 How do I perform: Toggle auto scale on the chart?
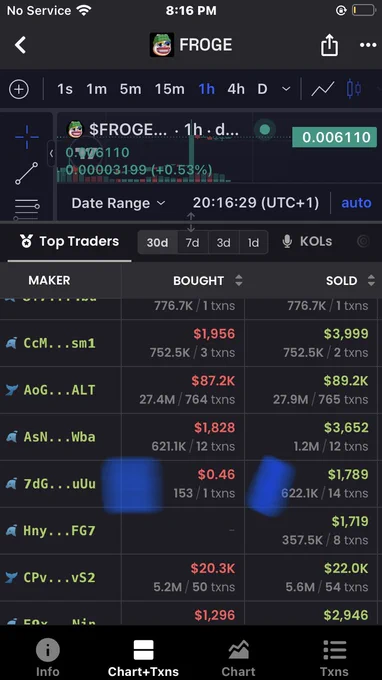click(356, 203)
